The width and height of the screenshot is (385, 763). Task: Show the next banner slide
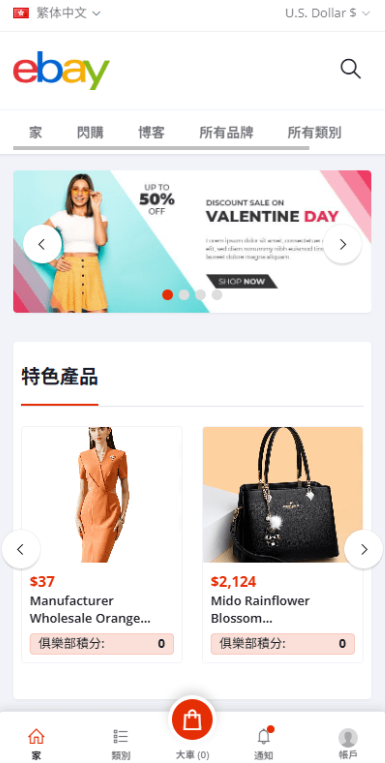coord(343,244)
